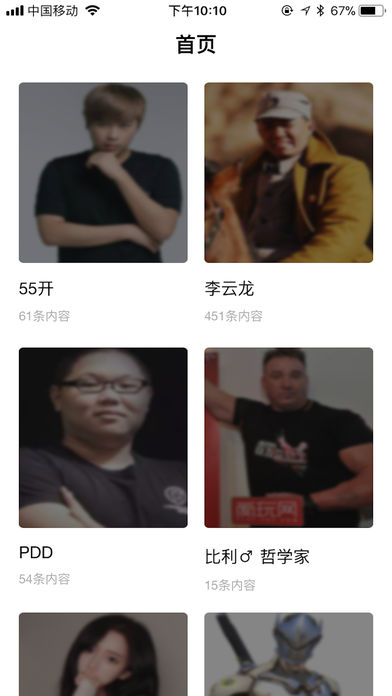The image size is (392, 696).
Task: Tap the card with the dark-haired woman
Action: (103, 654)
